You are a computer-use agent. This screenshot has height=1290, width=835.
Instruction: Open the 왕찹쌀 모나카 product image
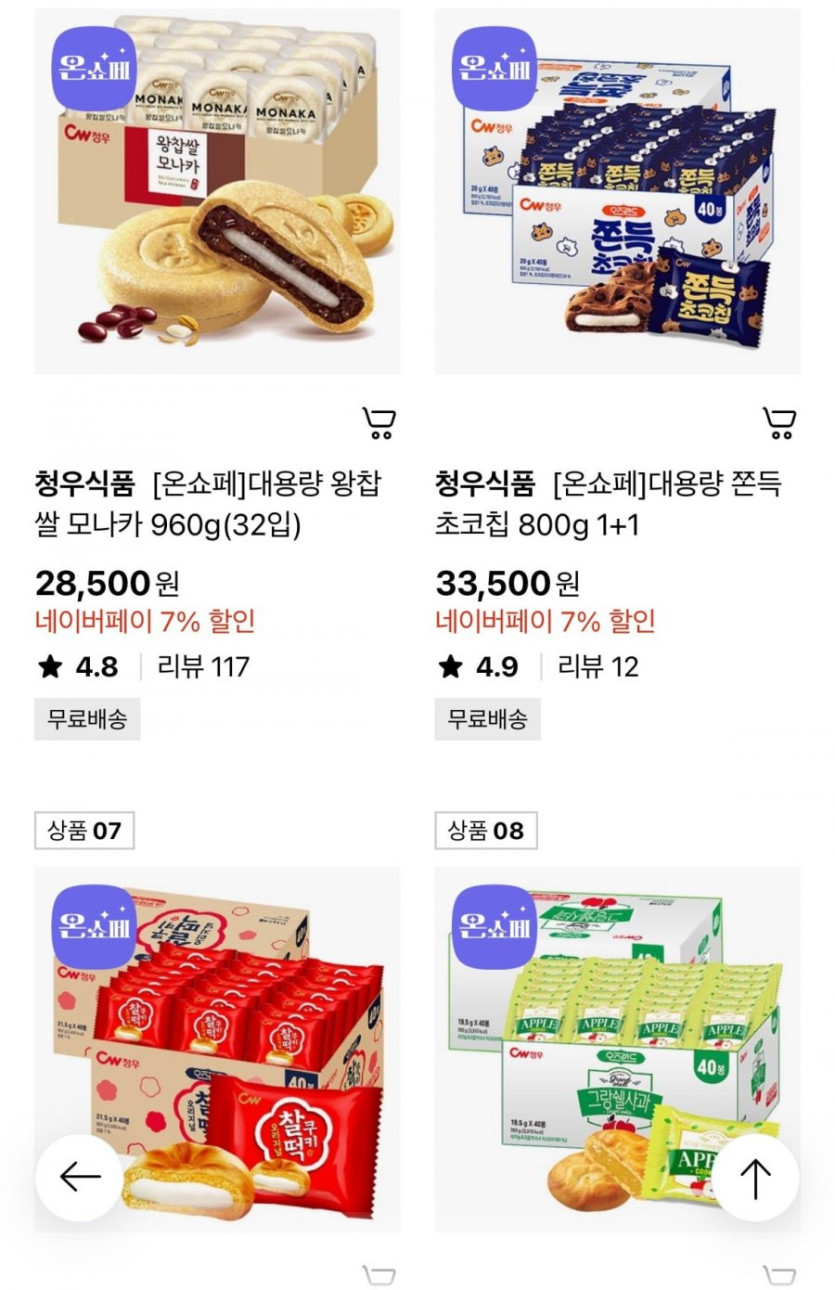[x=217, y=192]
